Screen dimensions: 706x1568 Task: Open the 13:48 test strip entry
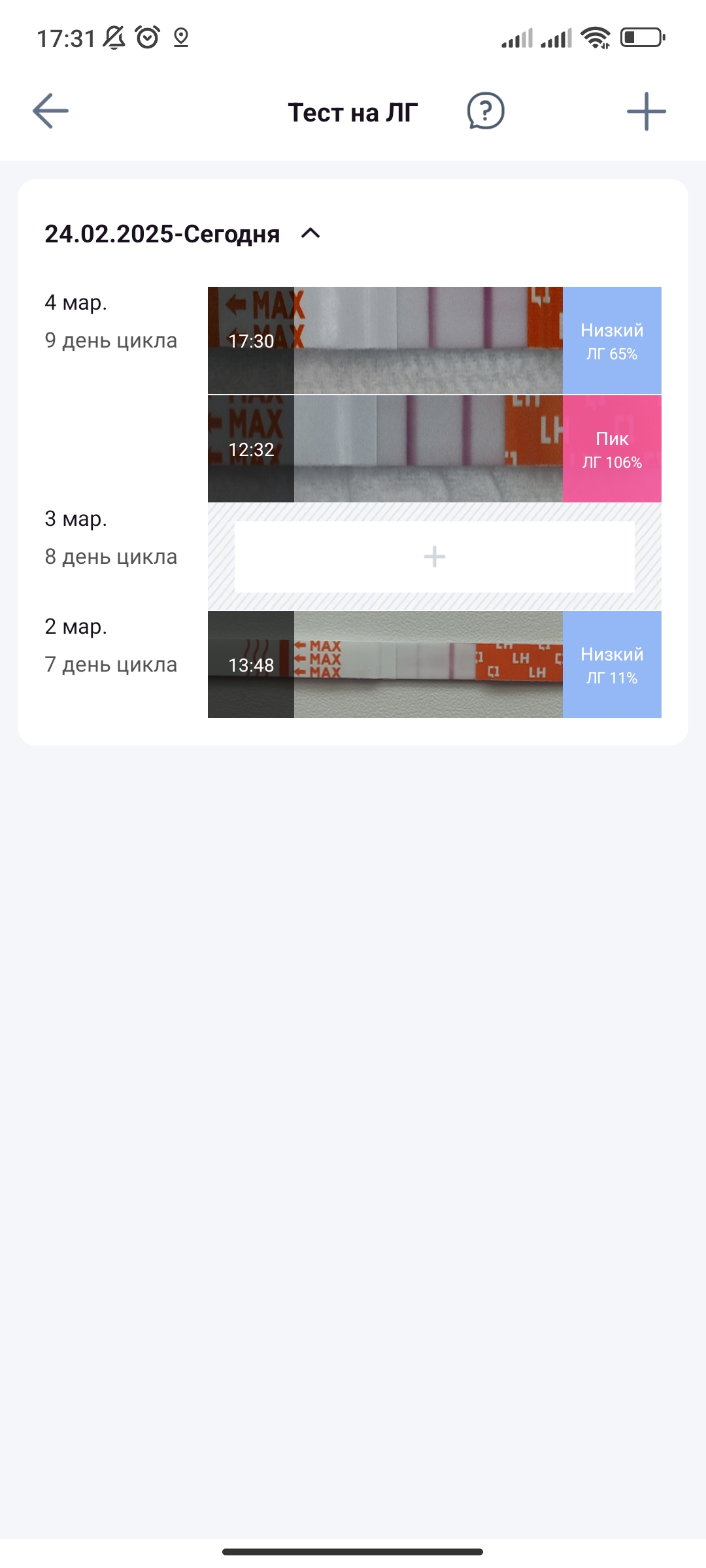point(434,664)
